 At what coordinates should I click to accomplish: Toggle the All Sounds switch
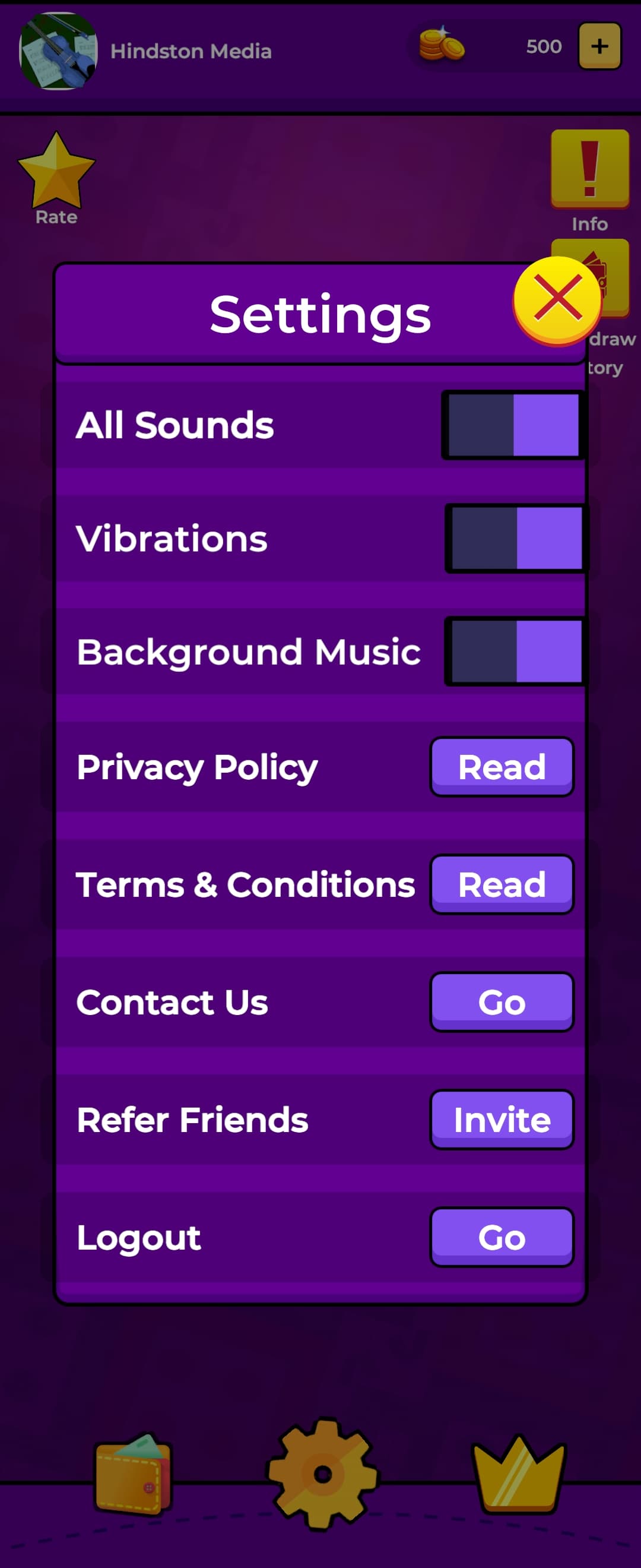point(514,424)
